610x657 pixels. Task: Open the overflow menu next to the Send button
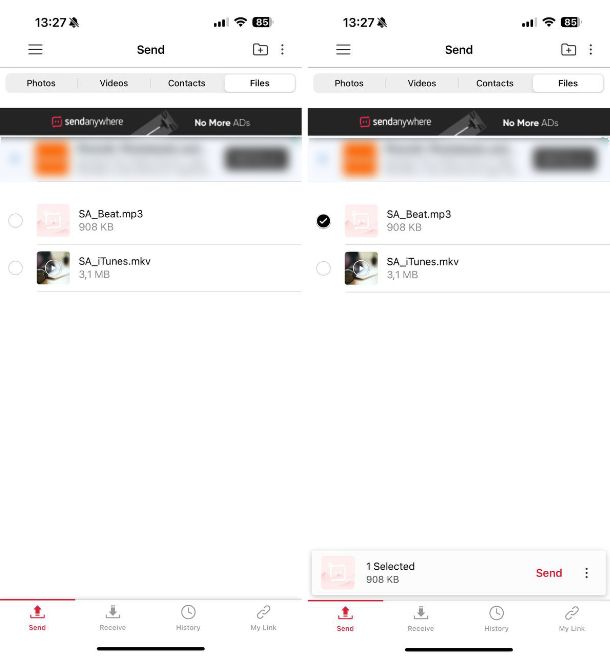586,573
